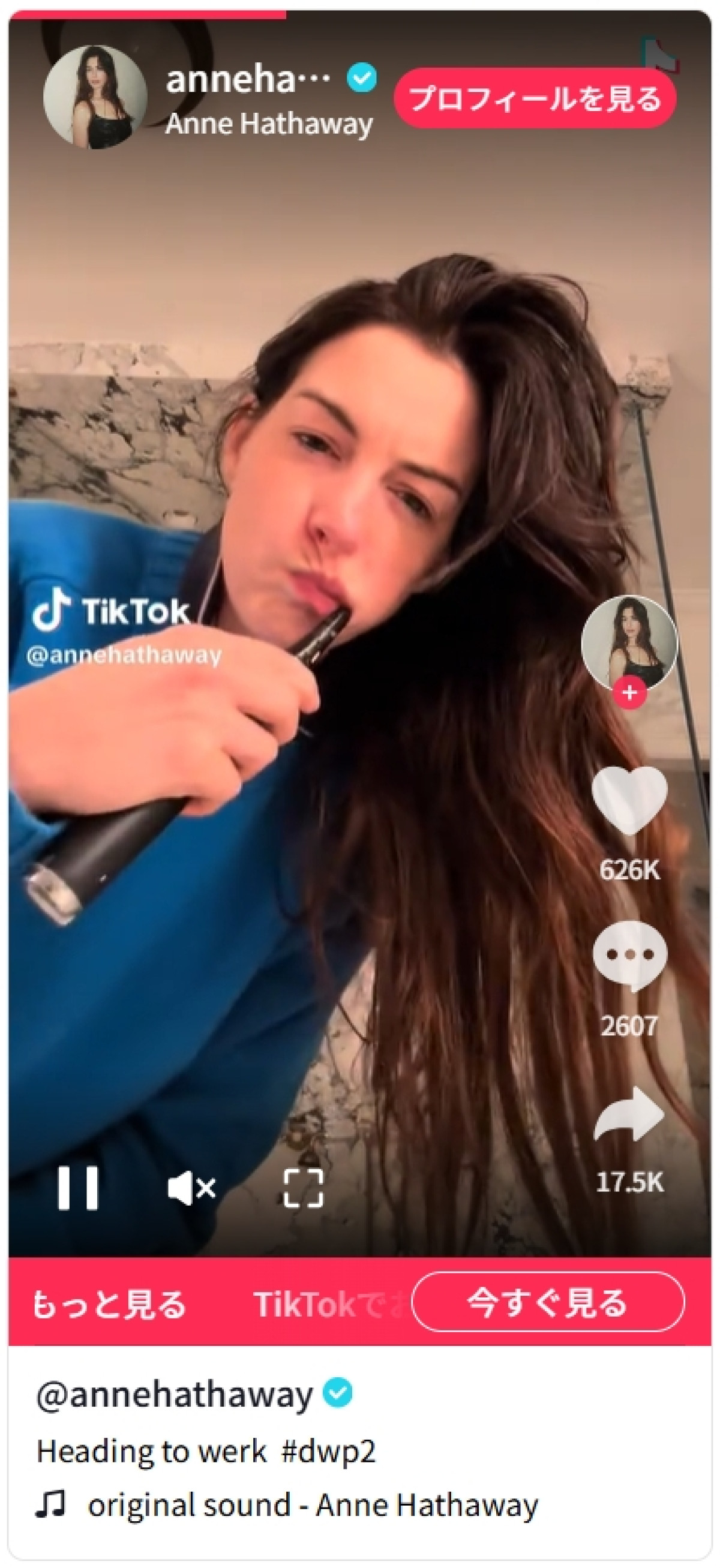Share this video
Screen dimensions: 720x1568
[629, 1115]
